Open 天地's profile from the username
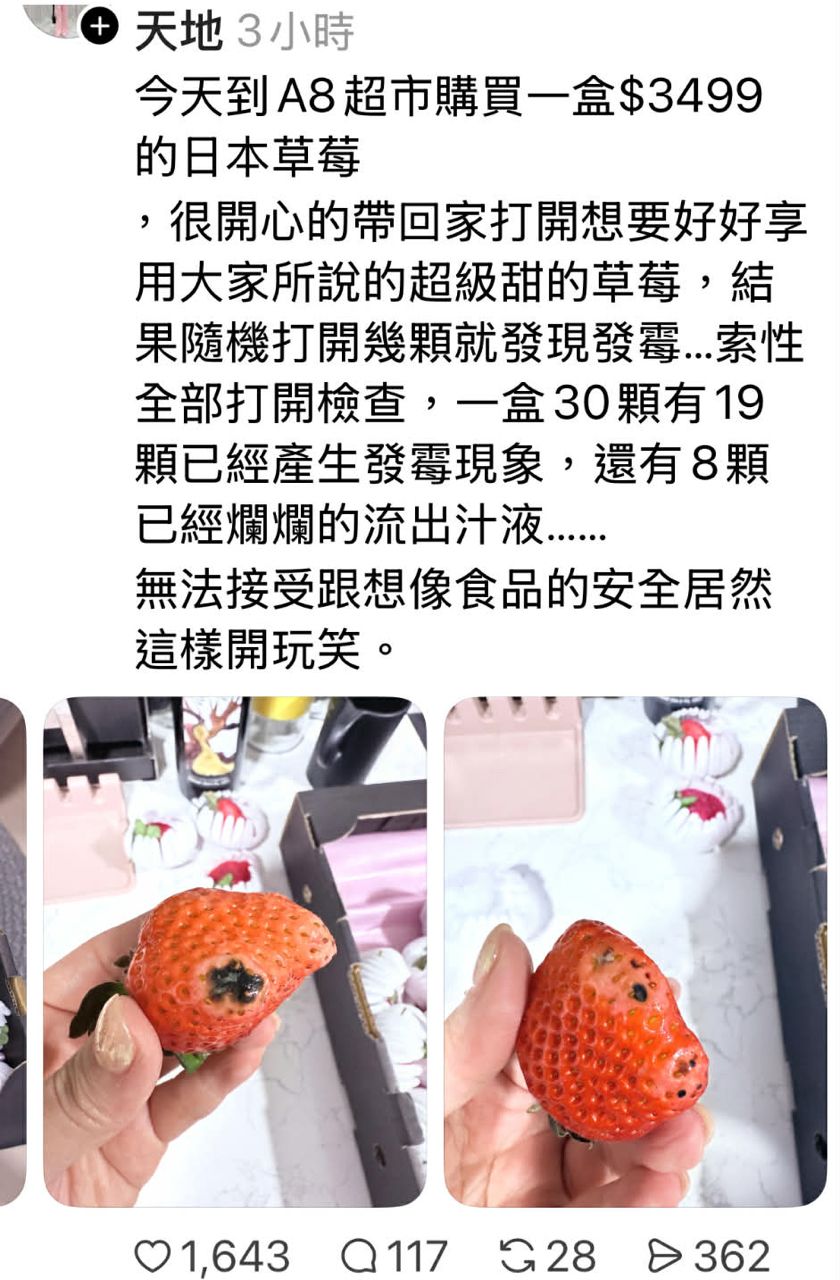Image resolution: width=840 pixels, height=1280 pixels. pos(178,33)
